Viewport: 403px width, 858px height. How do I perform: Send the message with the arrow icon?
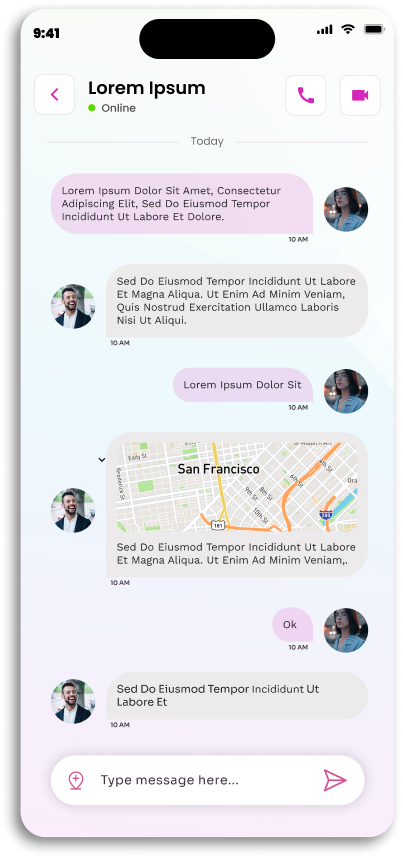335,780
